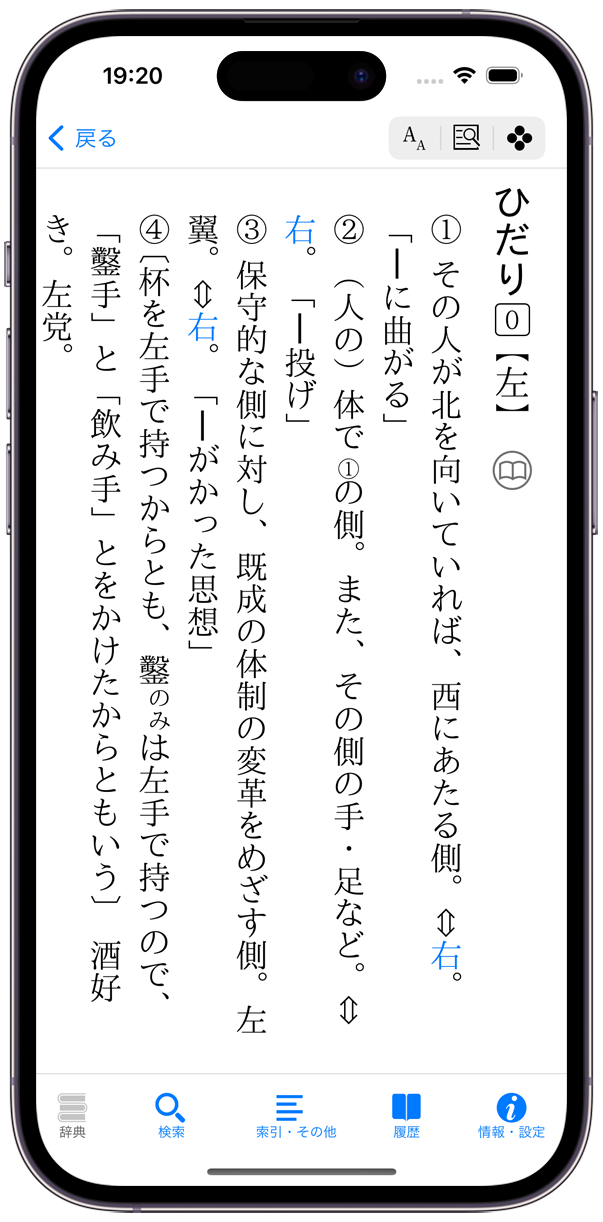Tap the four-dot clover icon
Image resolution: width=603 pixels, height=1222 pixels.
click(519, 138)
